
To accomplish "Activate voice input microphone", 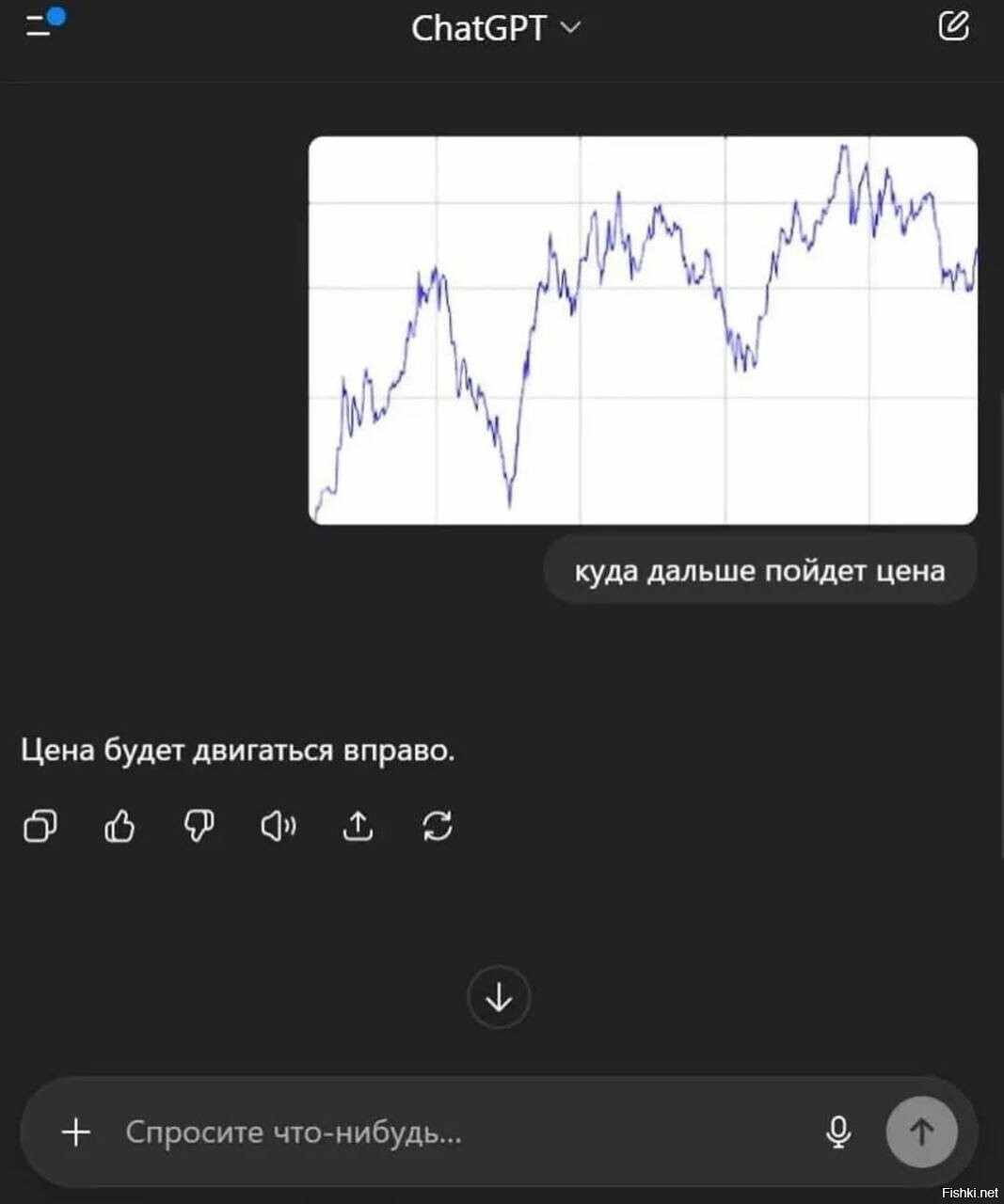I will [x=837, y=1132].
